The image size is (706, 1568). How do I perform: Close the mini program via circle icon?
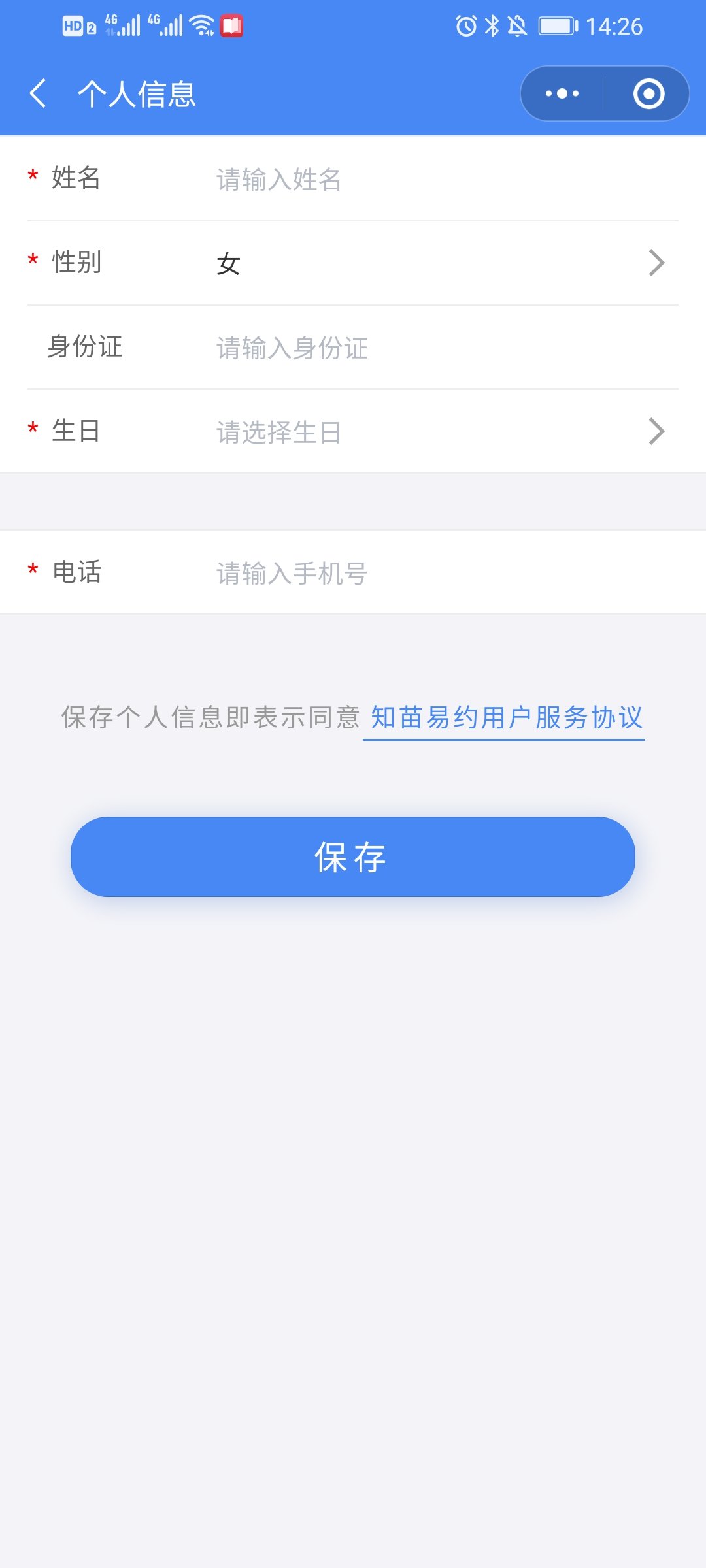(648, 93)
